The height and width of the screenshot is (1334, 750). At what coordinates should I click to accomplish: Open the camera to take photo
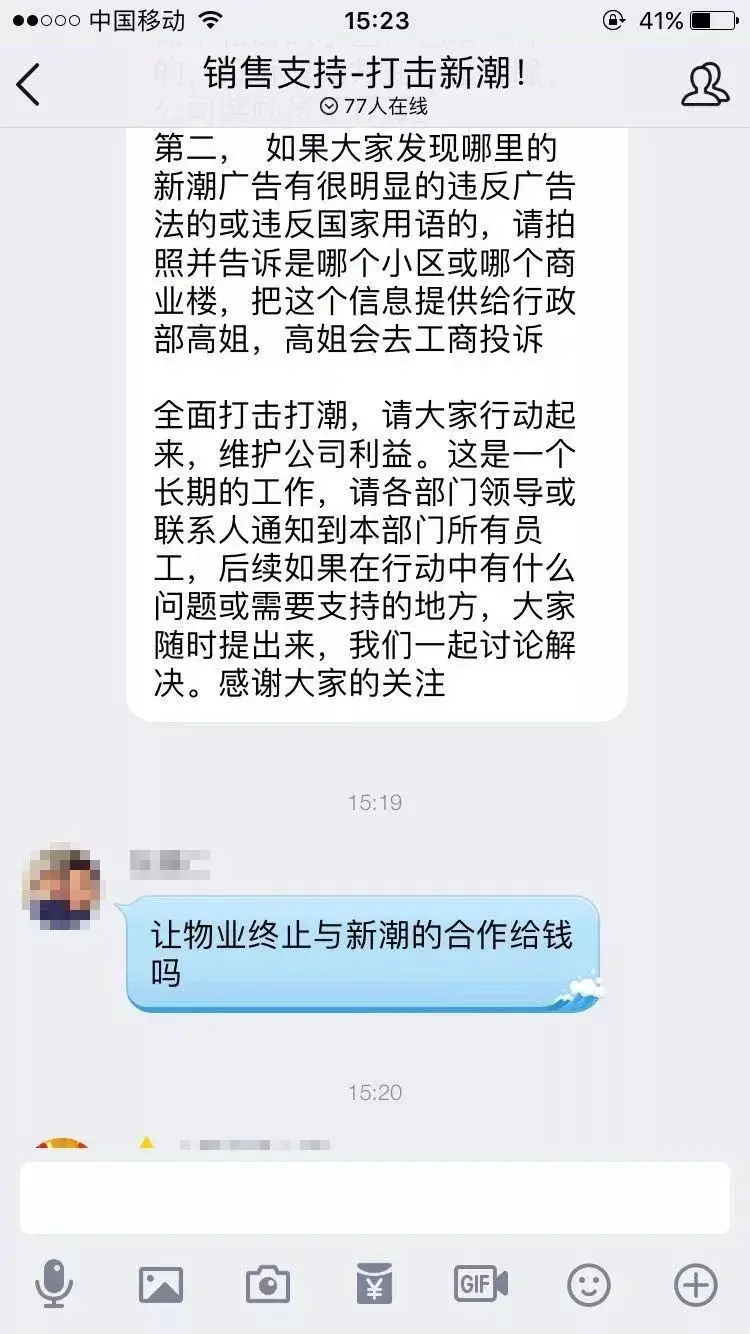pyautogui.click(x=268, y=1284)
